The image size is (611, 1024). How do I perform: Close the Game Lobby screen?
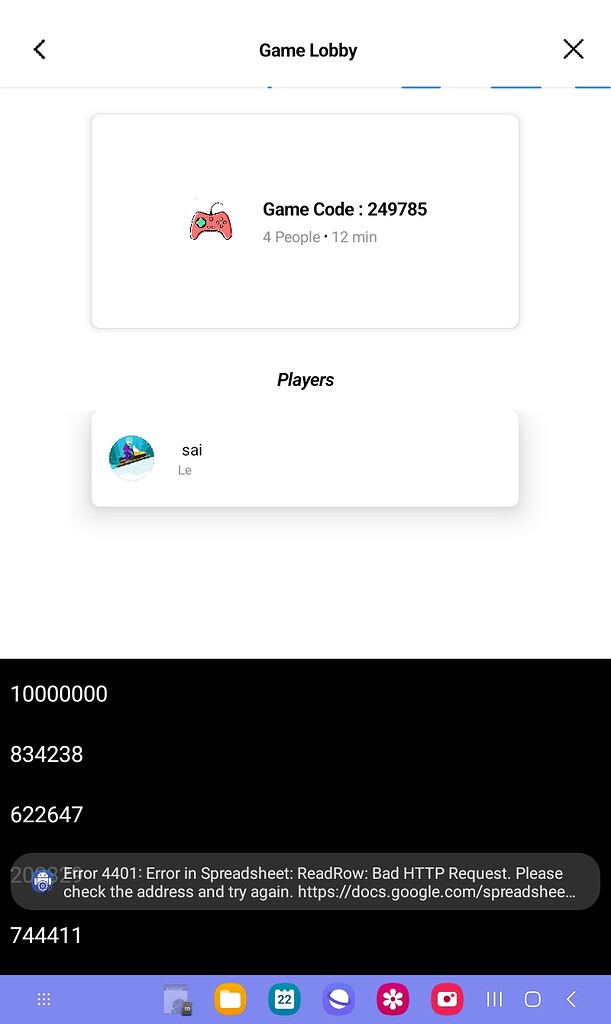tap(573, 50)
